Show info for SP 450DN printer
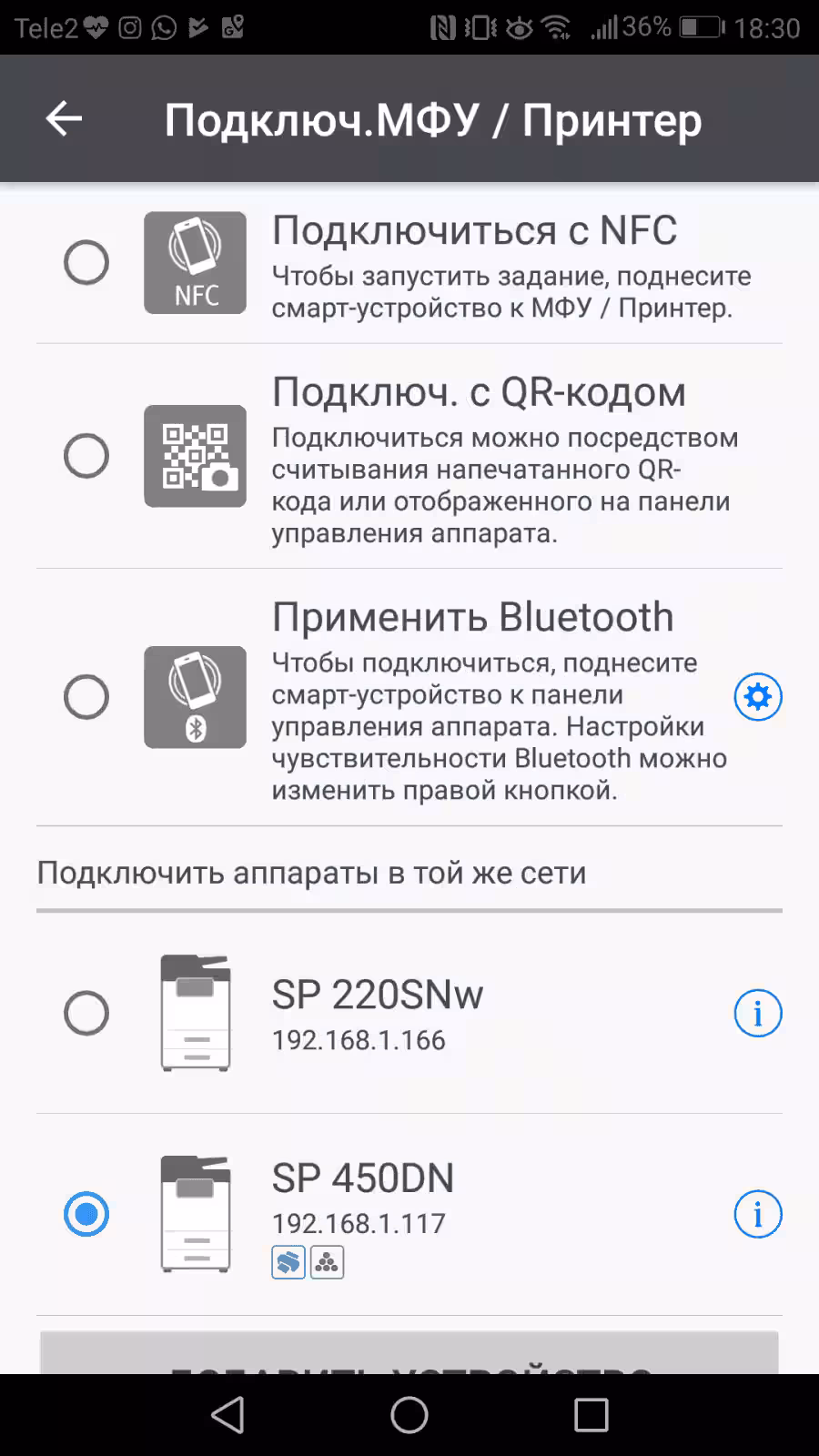 (x=757, y=1212)
